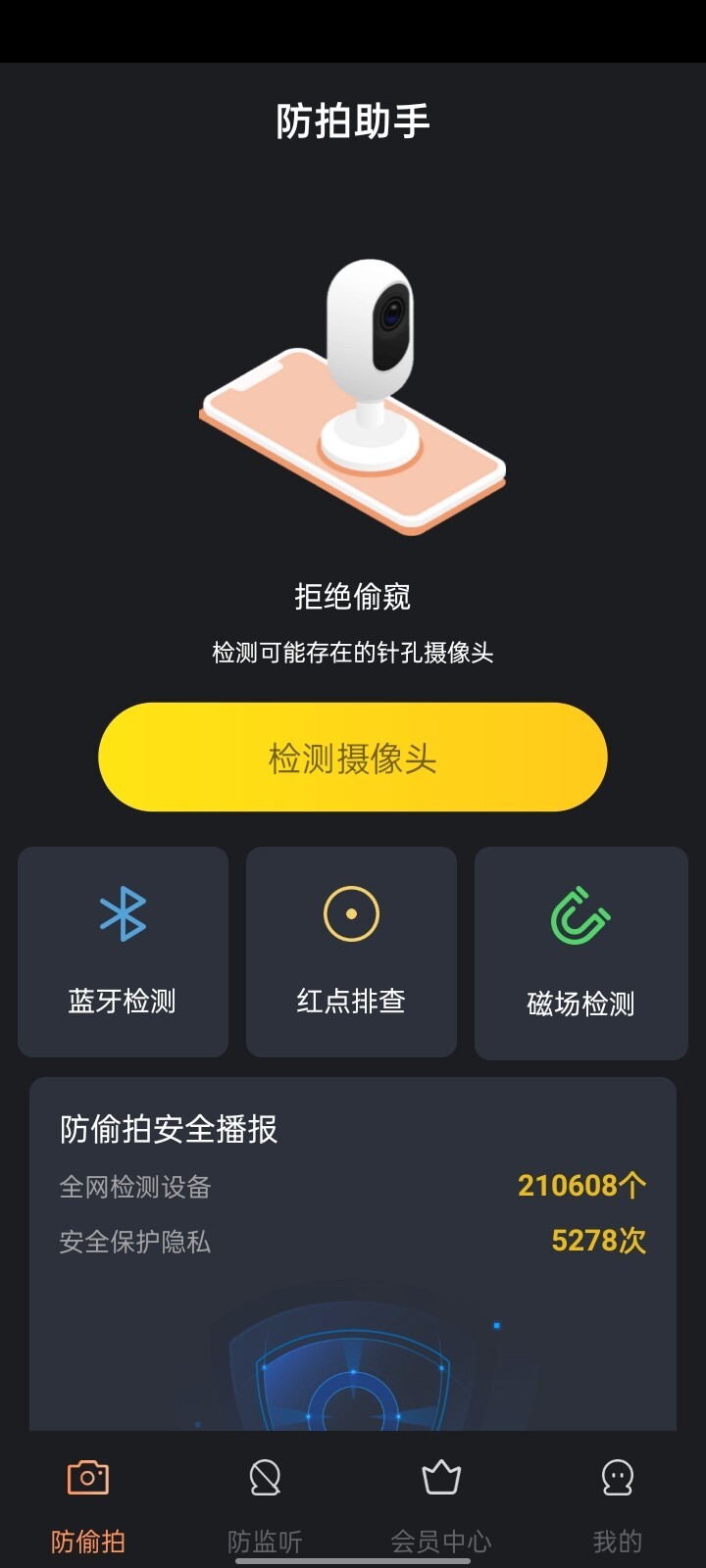Tap the green magnet icon in 磁场检测 card
The image size is (706, 1568).
pos(580,913)
